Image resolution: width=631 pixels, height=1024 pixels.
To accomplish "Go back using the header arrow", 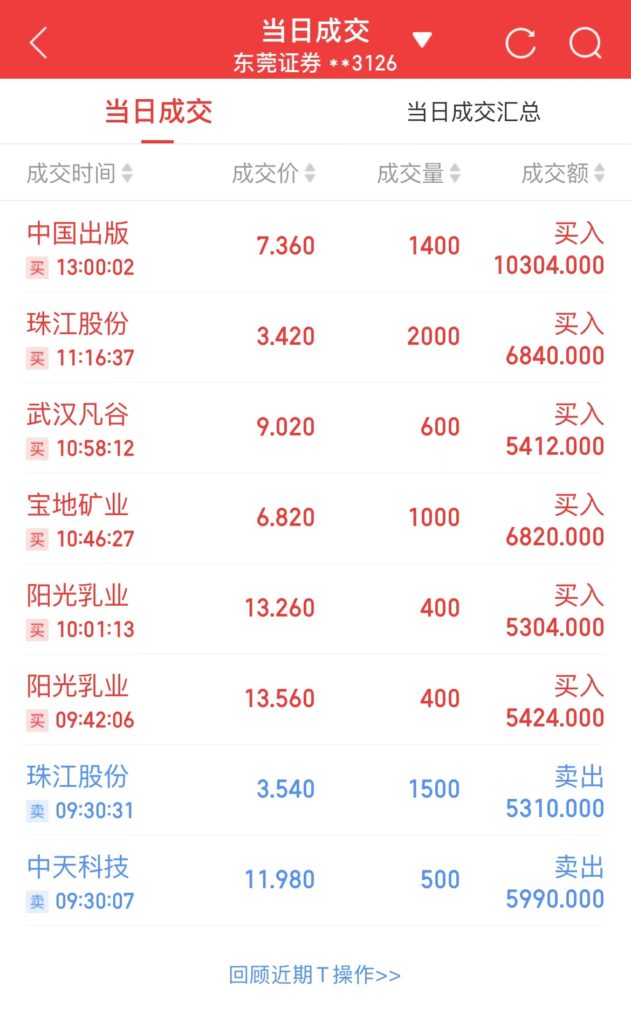I will coord(39,43).
